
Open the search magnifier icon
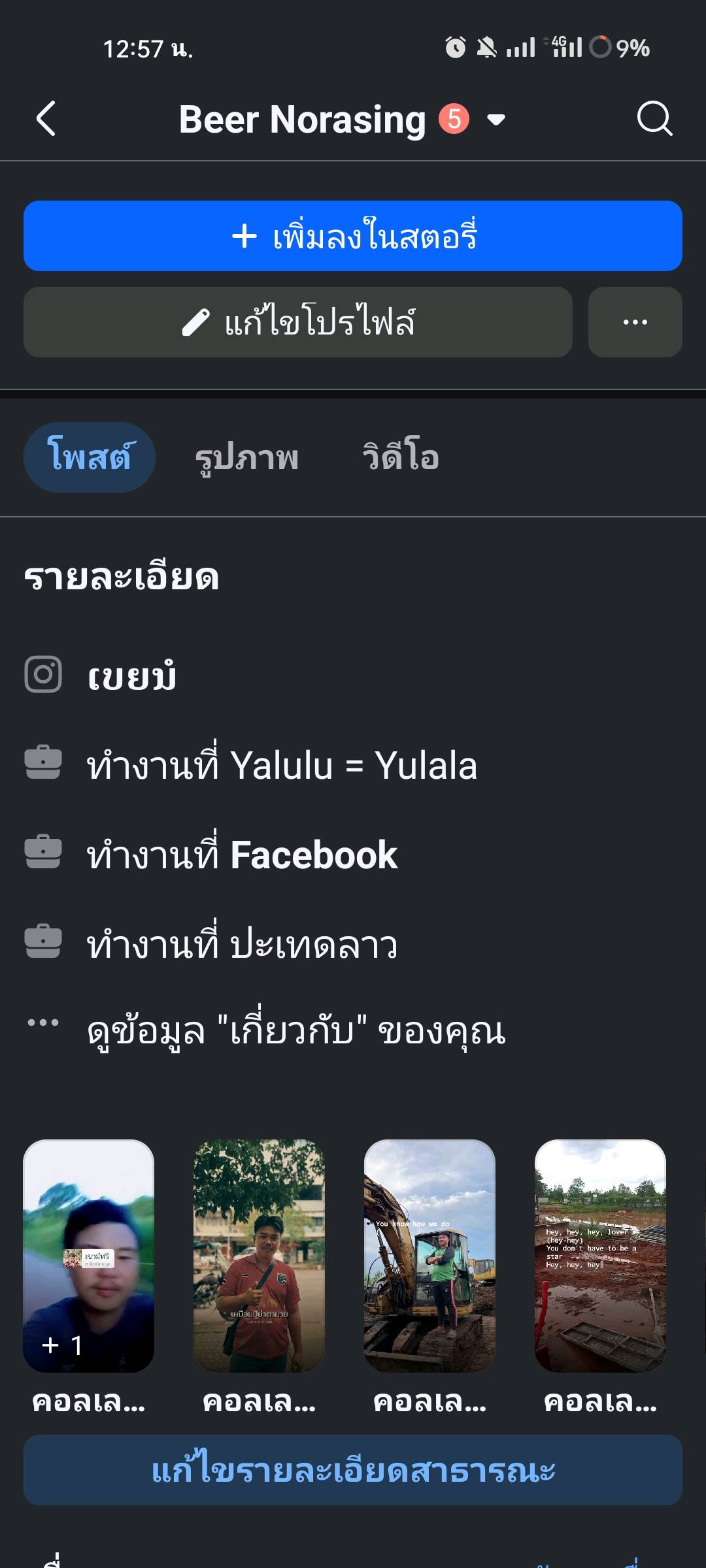[654, 119]
